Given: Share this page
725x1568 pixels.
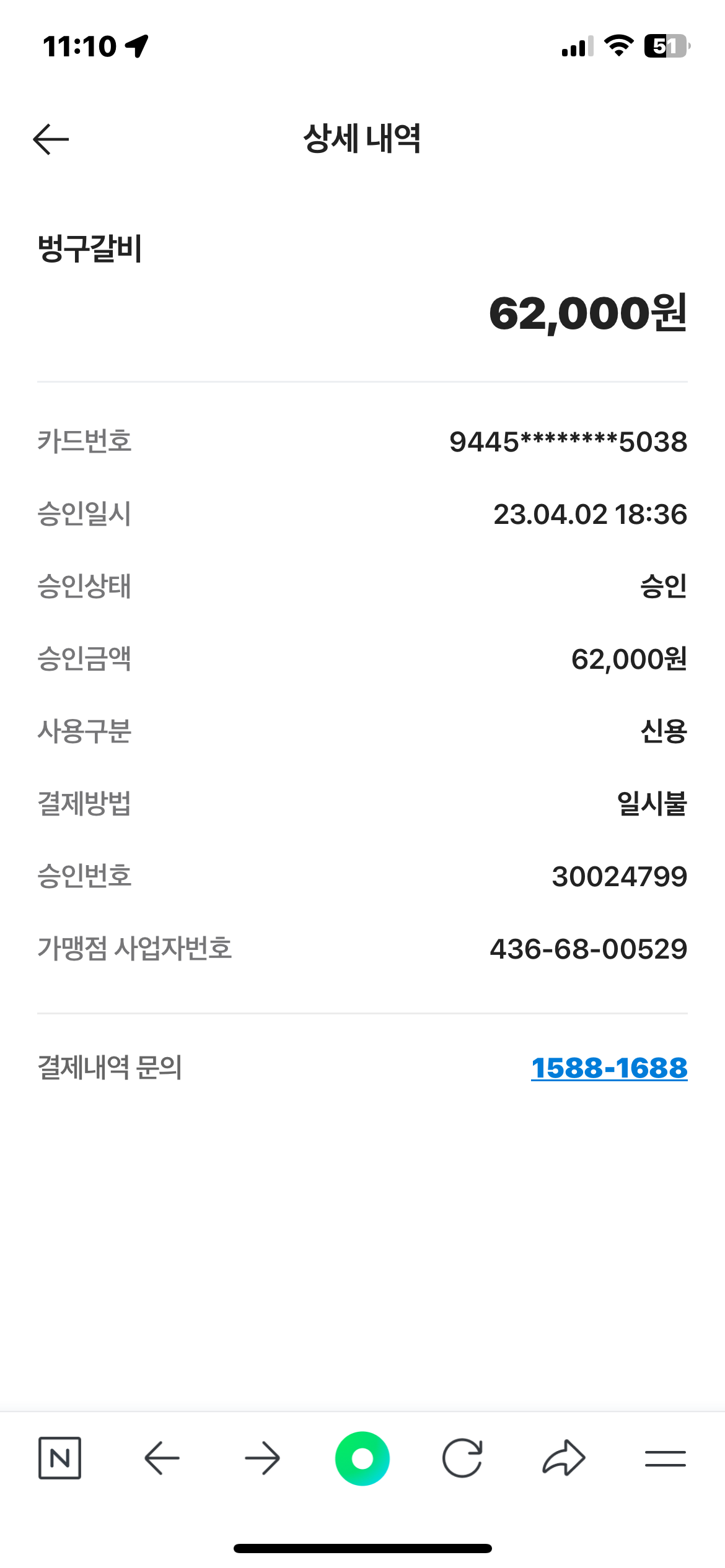Looking at the screenshot, I should tap(563, 1458).
